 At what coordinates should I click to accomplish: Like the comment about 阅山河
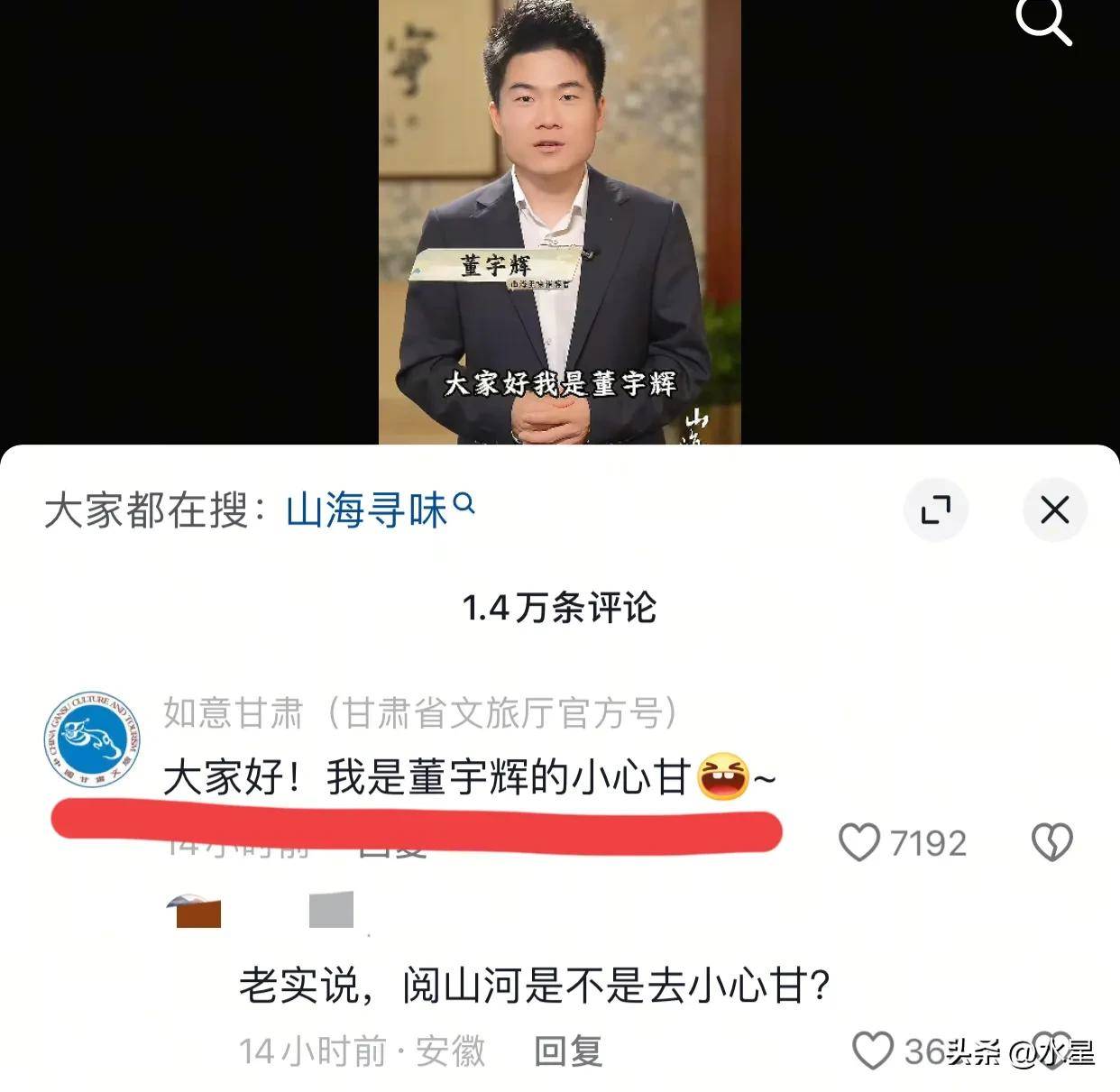pos(873,1051)
